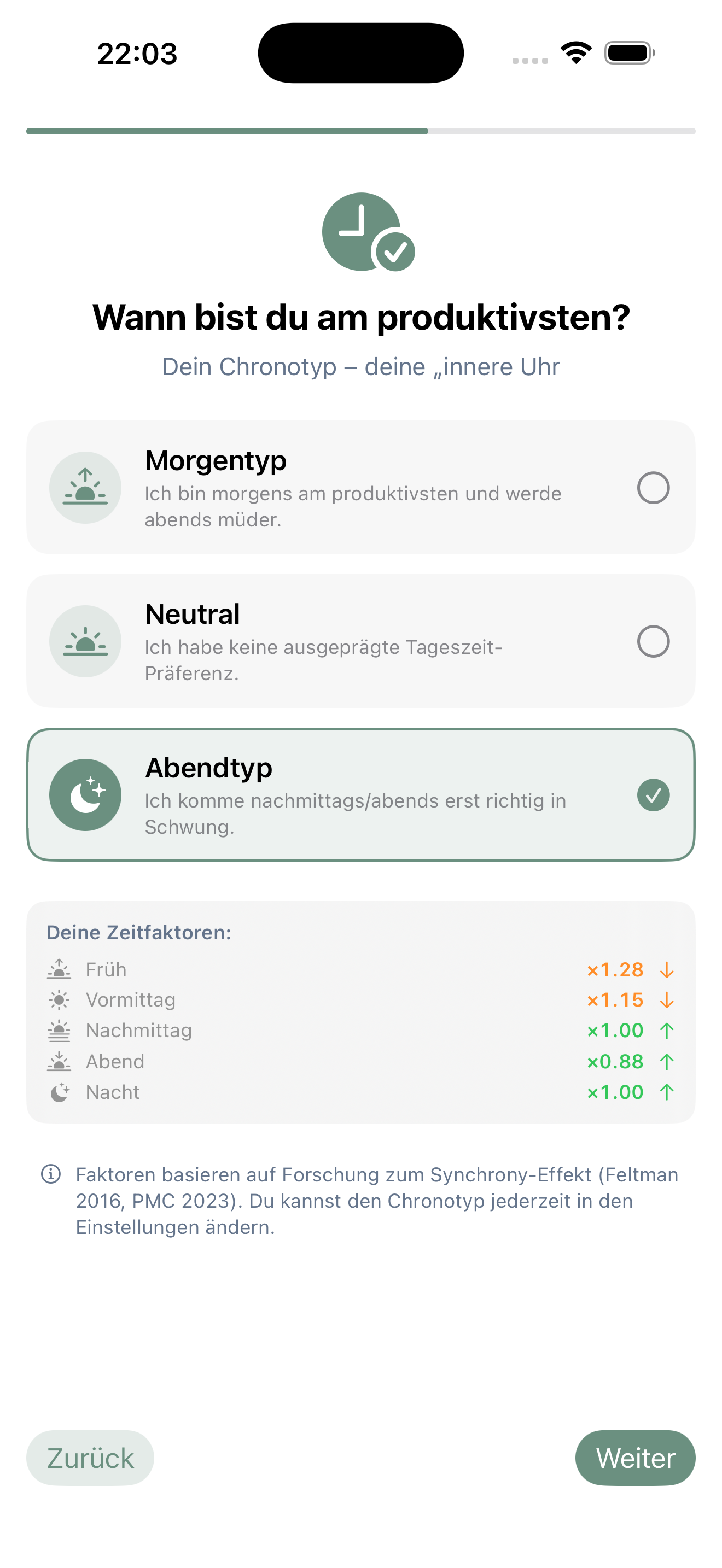The image size is (722, 1568).
Task: Click the sunrise icon next to Morgentyp
Action: [x=85, y=487]
